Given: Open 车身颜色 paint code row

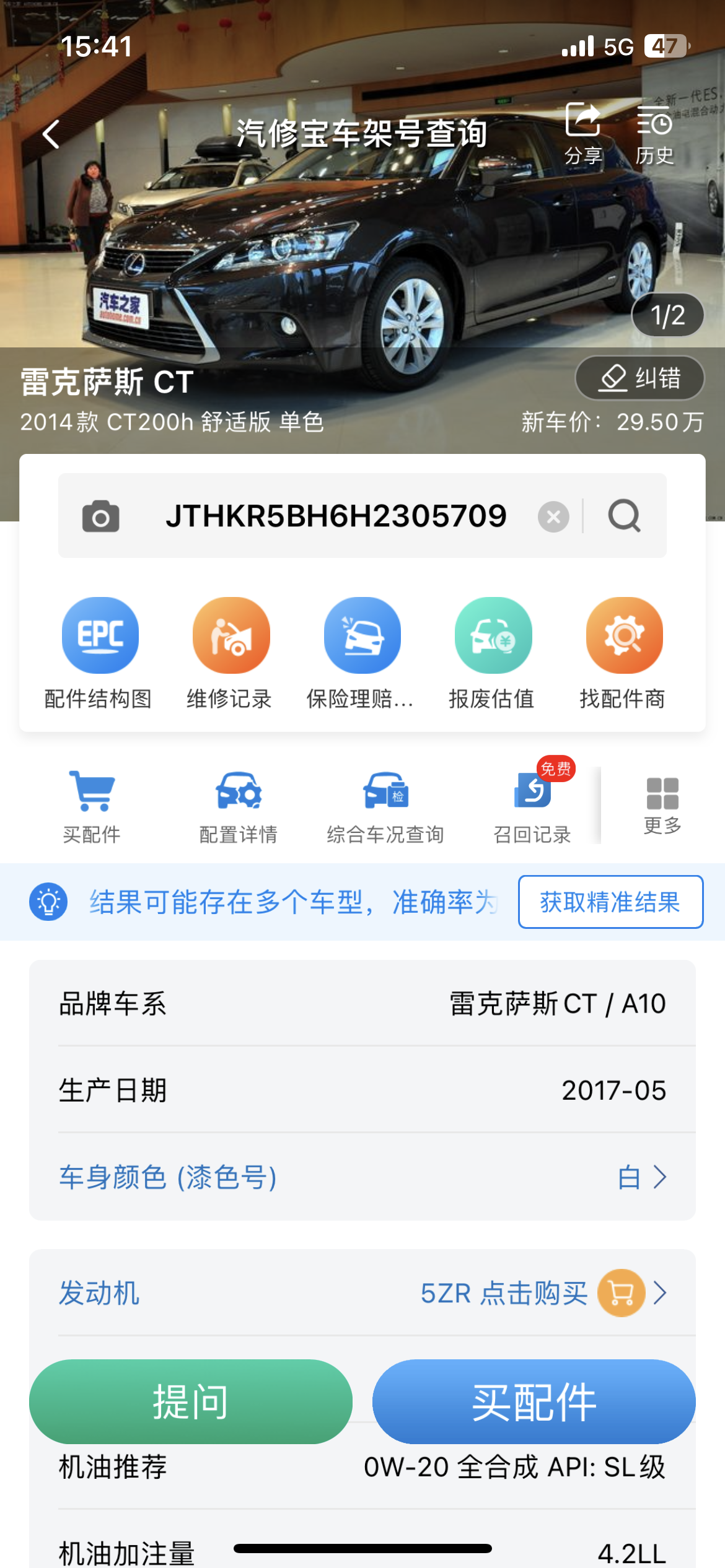Looking at the screenshot, I should [362, 1177].
